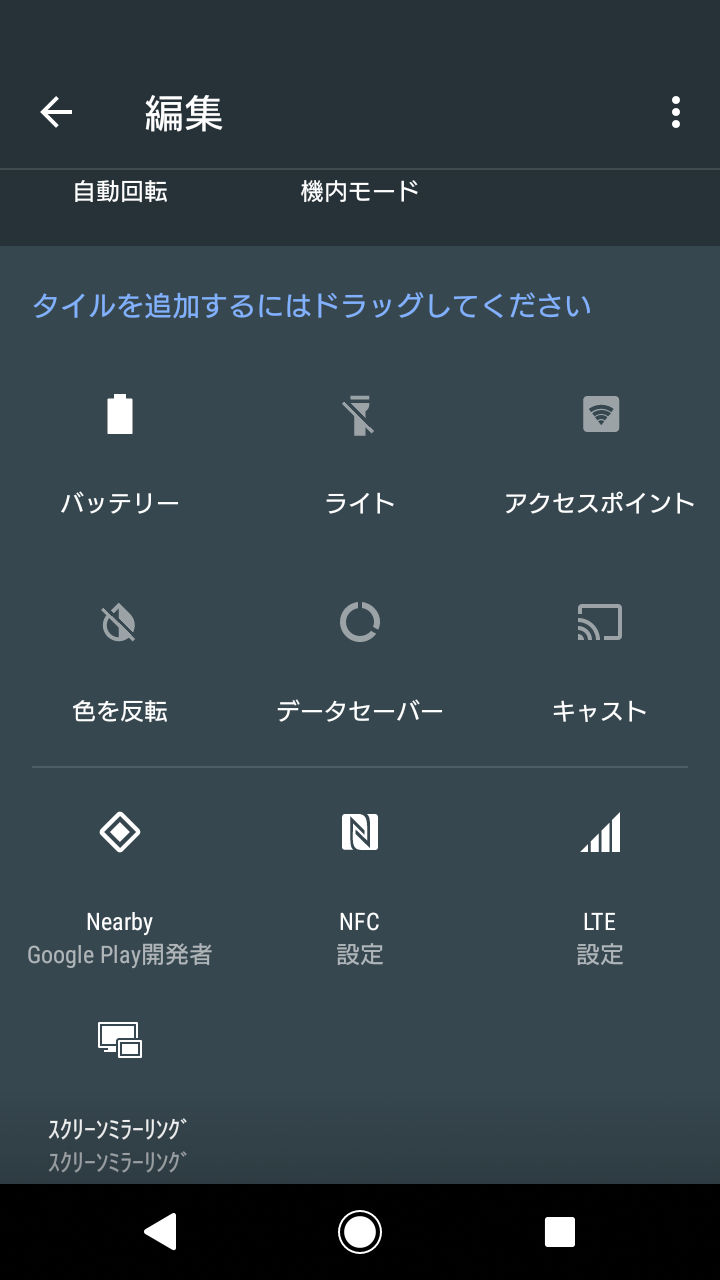Select the スクリーンミラーリング tile
This screenshot has width=720, height=1280.
[x=120, y=1090]
